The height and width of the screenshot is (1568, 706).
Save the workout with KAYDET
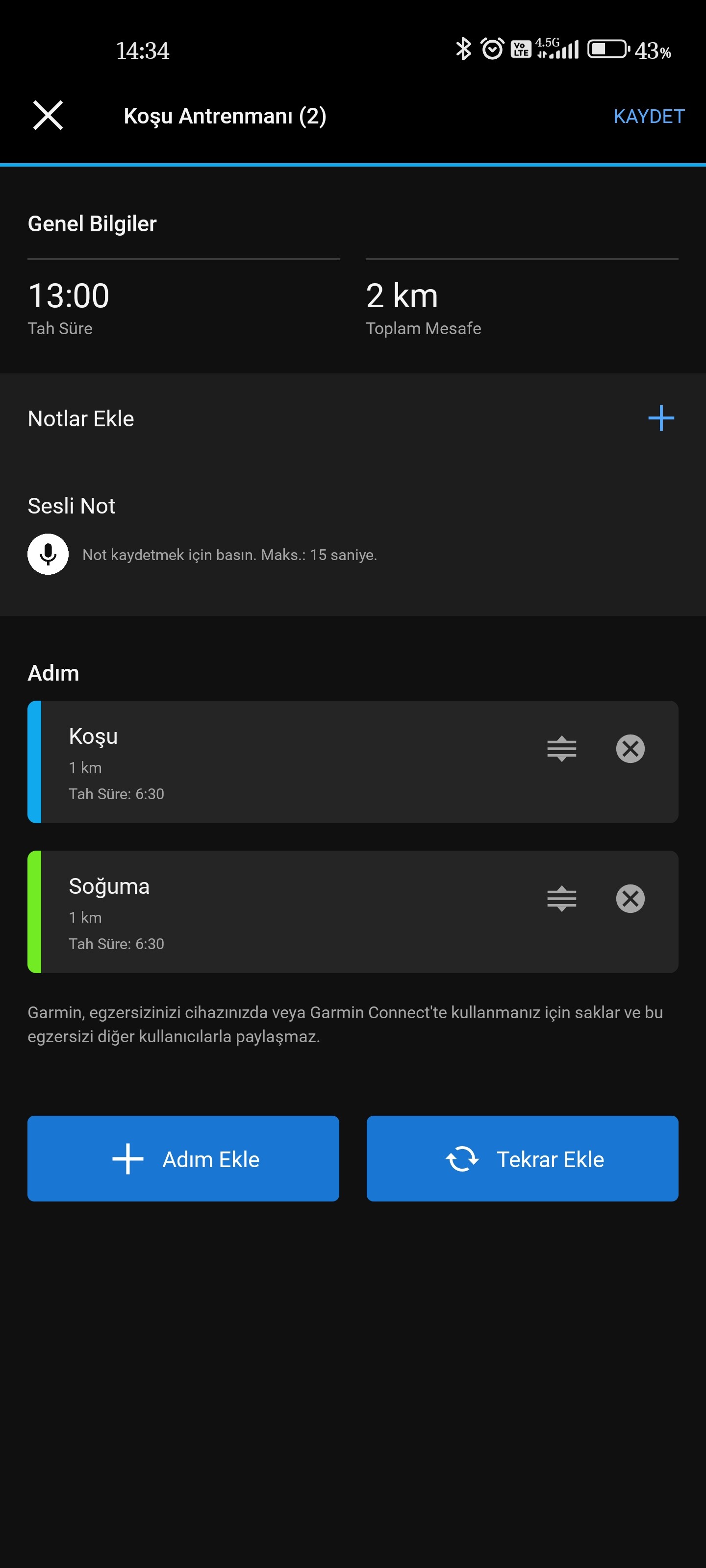click(649, 116)
